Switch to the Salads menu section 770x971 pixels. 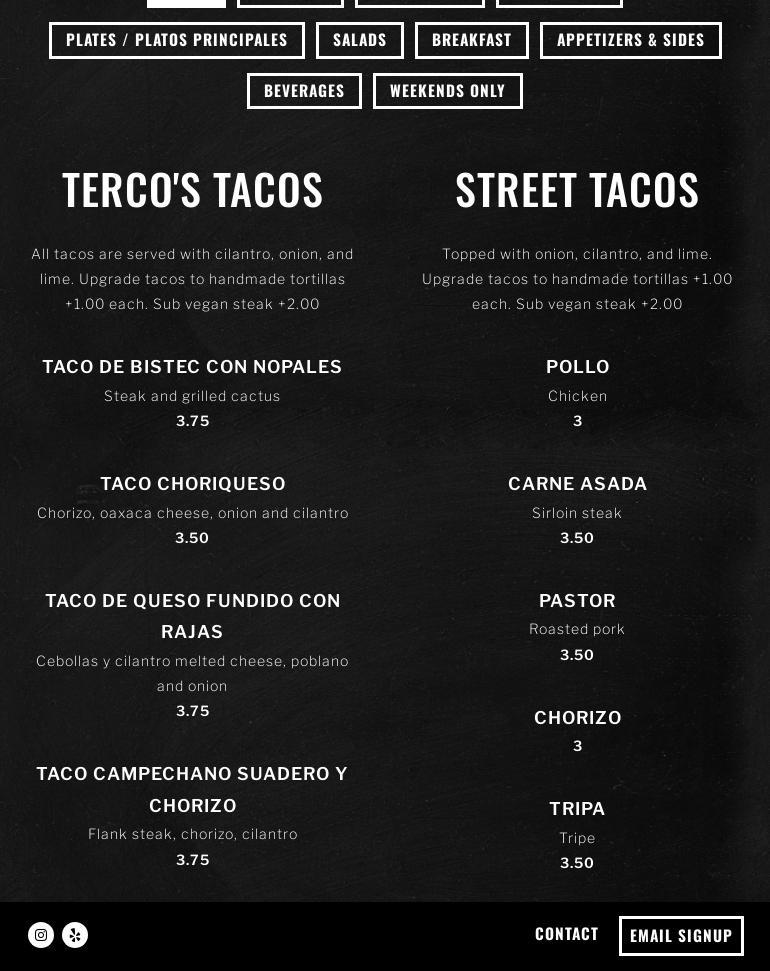pyautogui.click(x=360, y=40)
